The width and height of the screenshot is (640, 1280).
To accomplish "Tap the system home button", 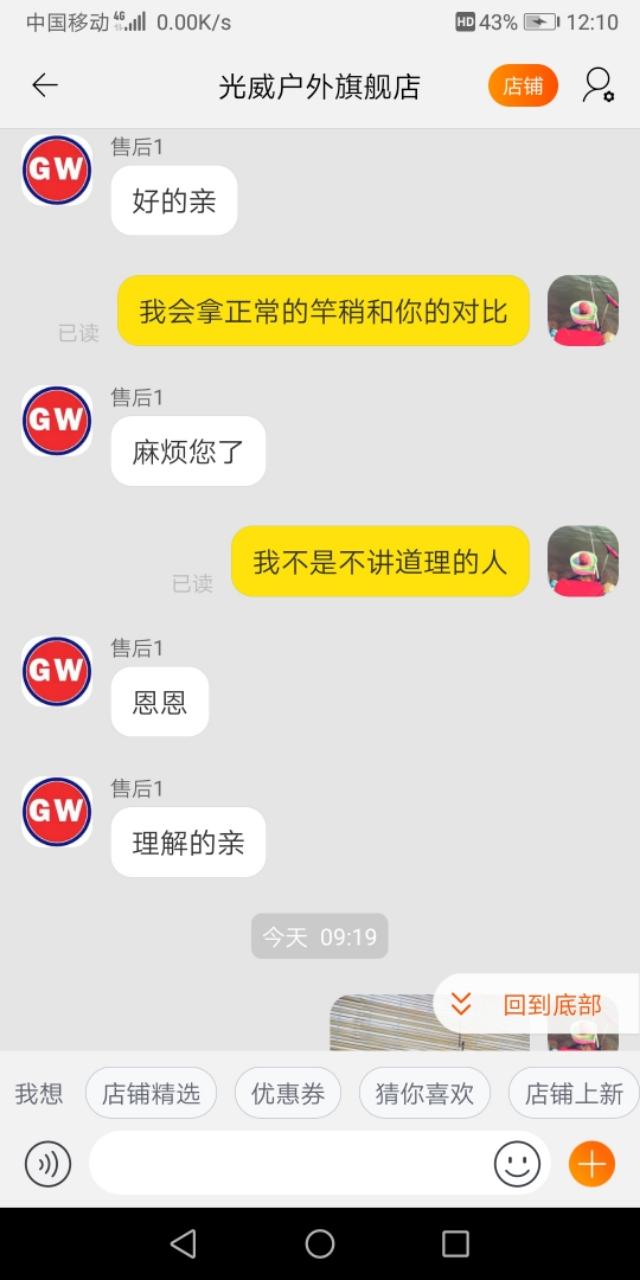I will coord(320,1243).
